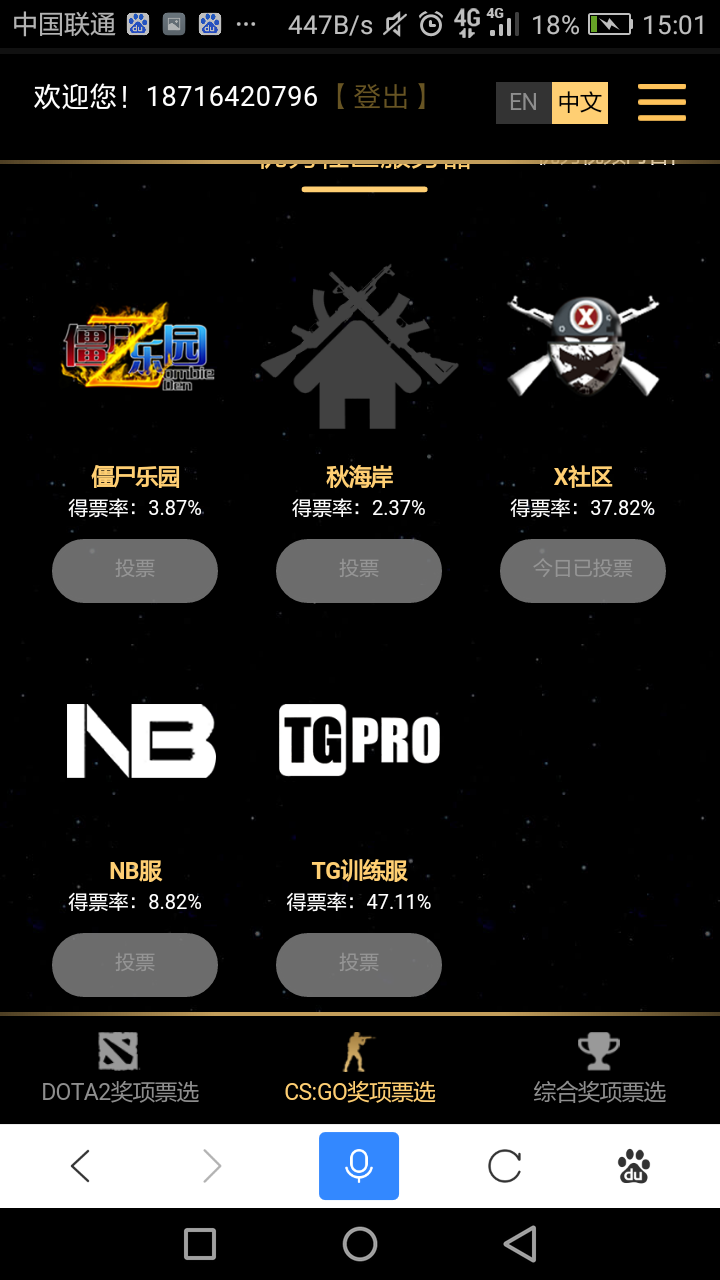Image resolution: width=720 pixels, height=1280 pixels.
Task: Open the TGPRO training server logo
Action: click(x=359, y=740)
